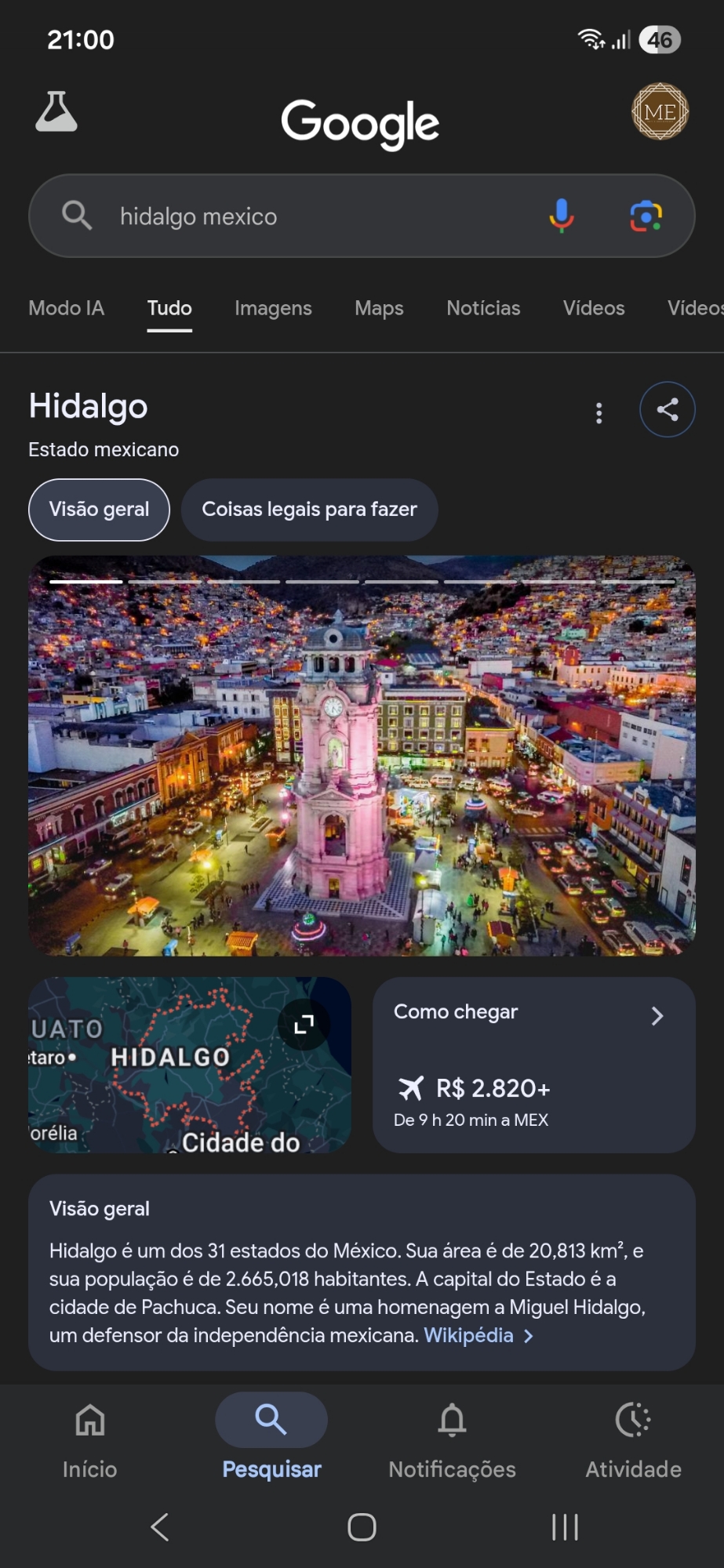Image resolution: width=724 pixels, height=1568 pixels.
Task: Switch to the Imagens tab
Action: click(273, 308)
